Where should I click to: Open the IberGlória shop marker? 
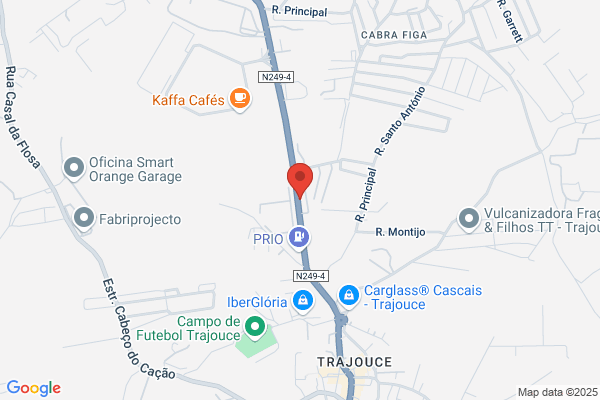click(x=303, y=301)
